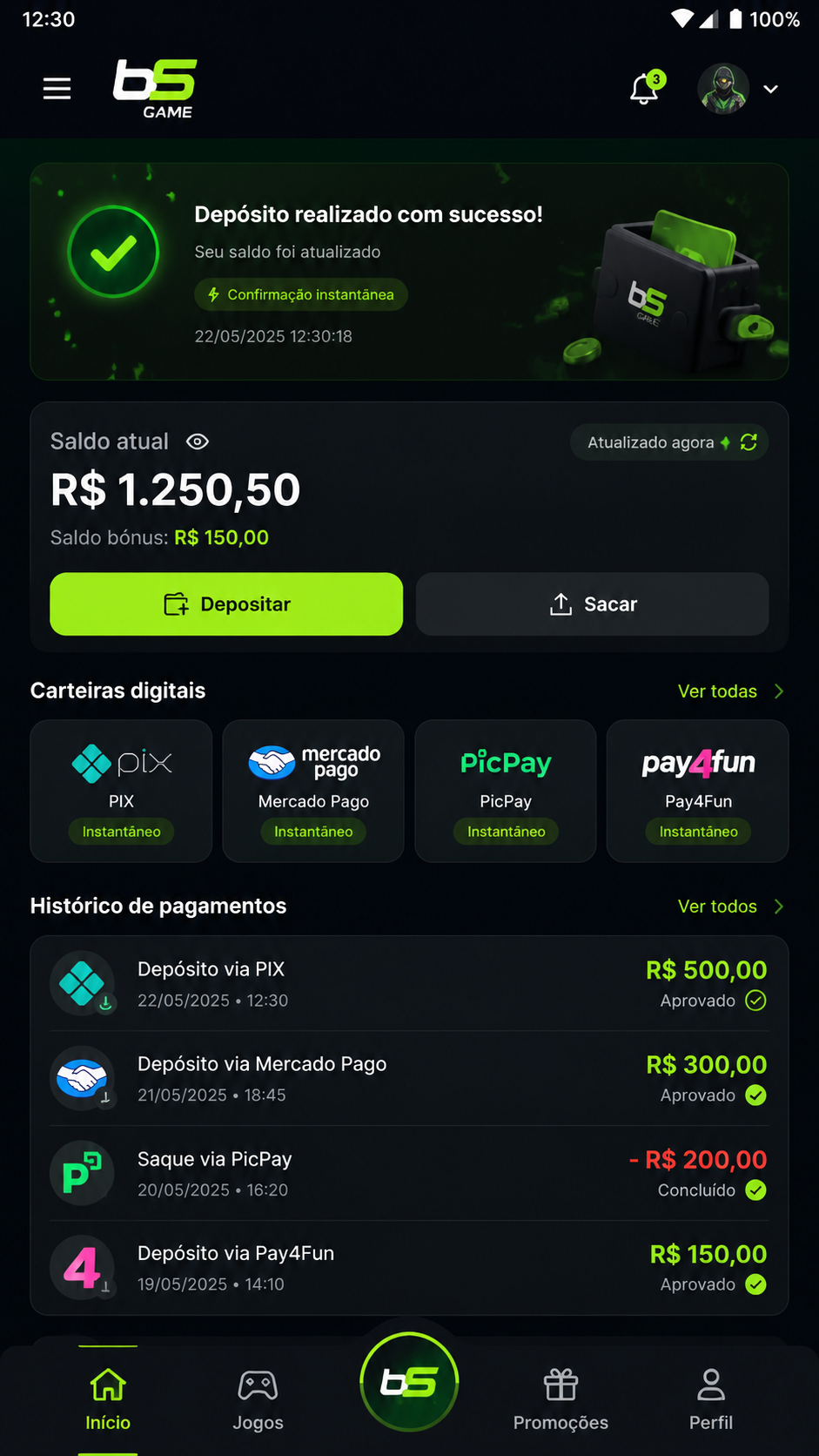
Task: Hide the balance with the eye icon
Action: click(198, 442)
